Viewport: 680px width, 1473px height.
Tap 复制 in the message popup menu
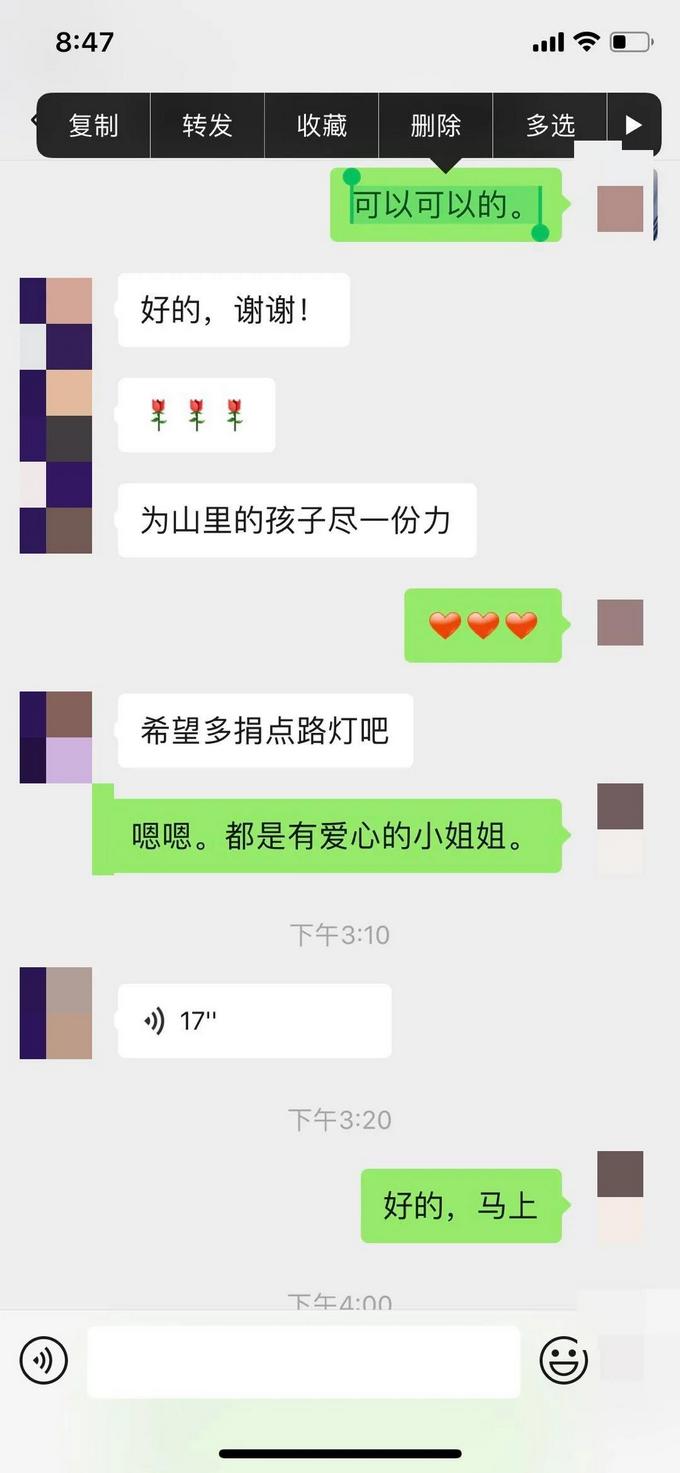(x=94, y=125)
